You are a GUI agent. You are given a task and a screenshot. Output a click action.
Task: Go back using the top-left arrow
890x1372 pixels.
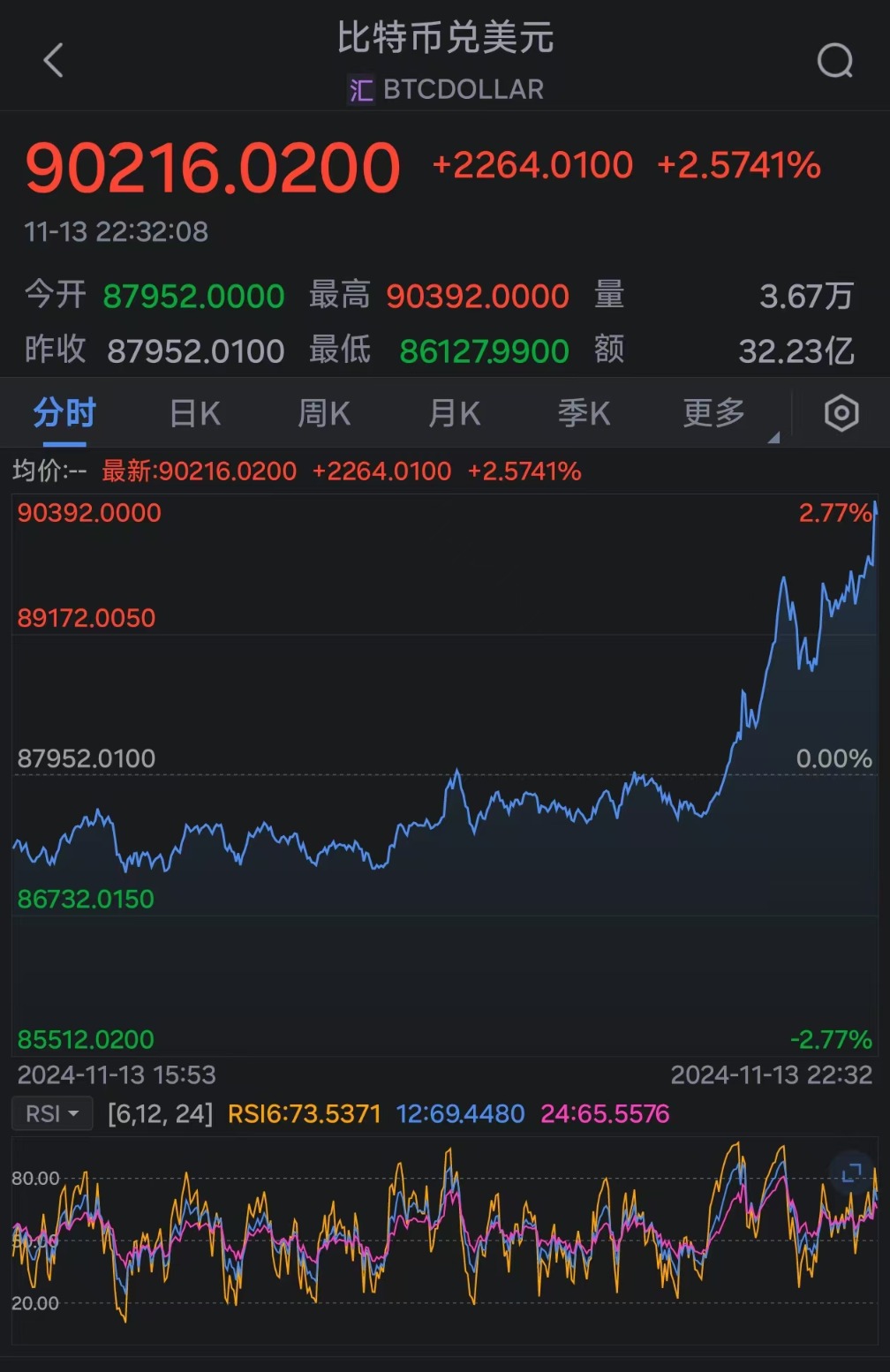tap(53, 60)
